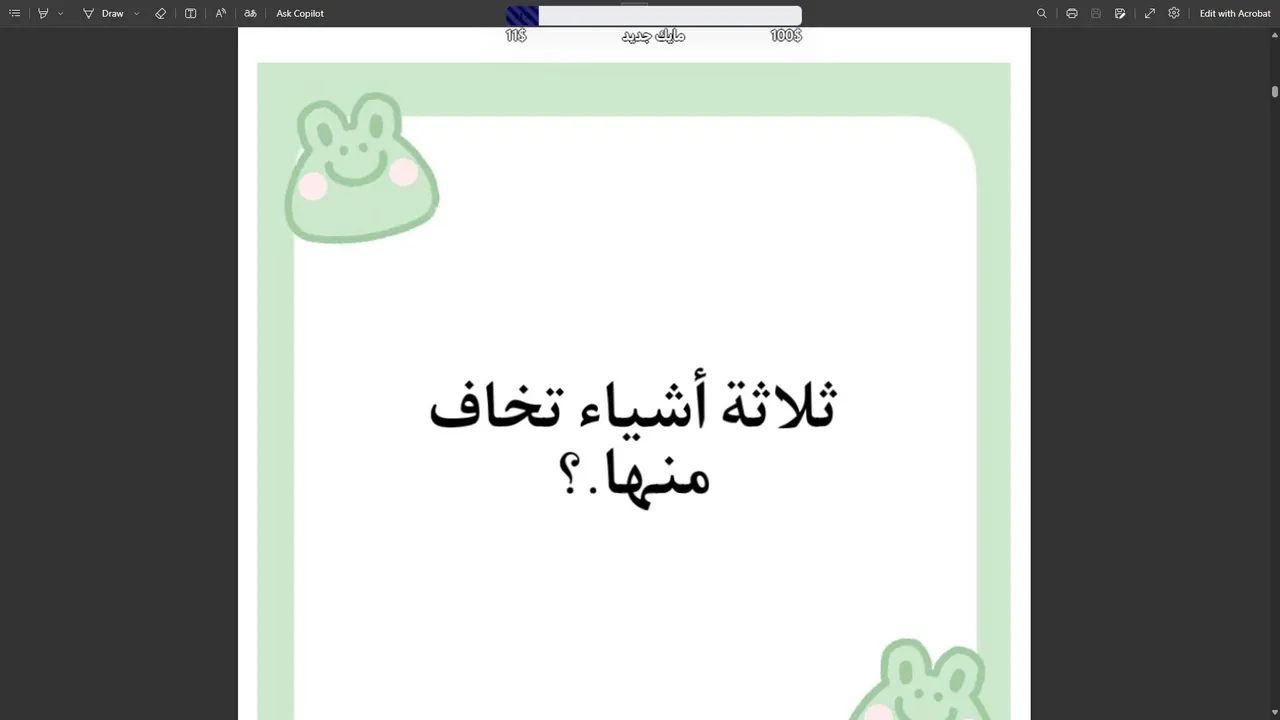Image resolution: width=1280 pixels, height=720 pixels.
Task: Print the PDF document
Action: tap(1072, 13)
